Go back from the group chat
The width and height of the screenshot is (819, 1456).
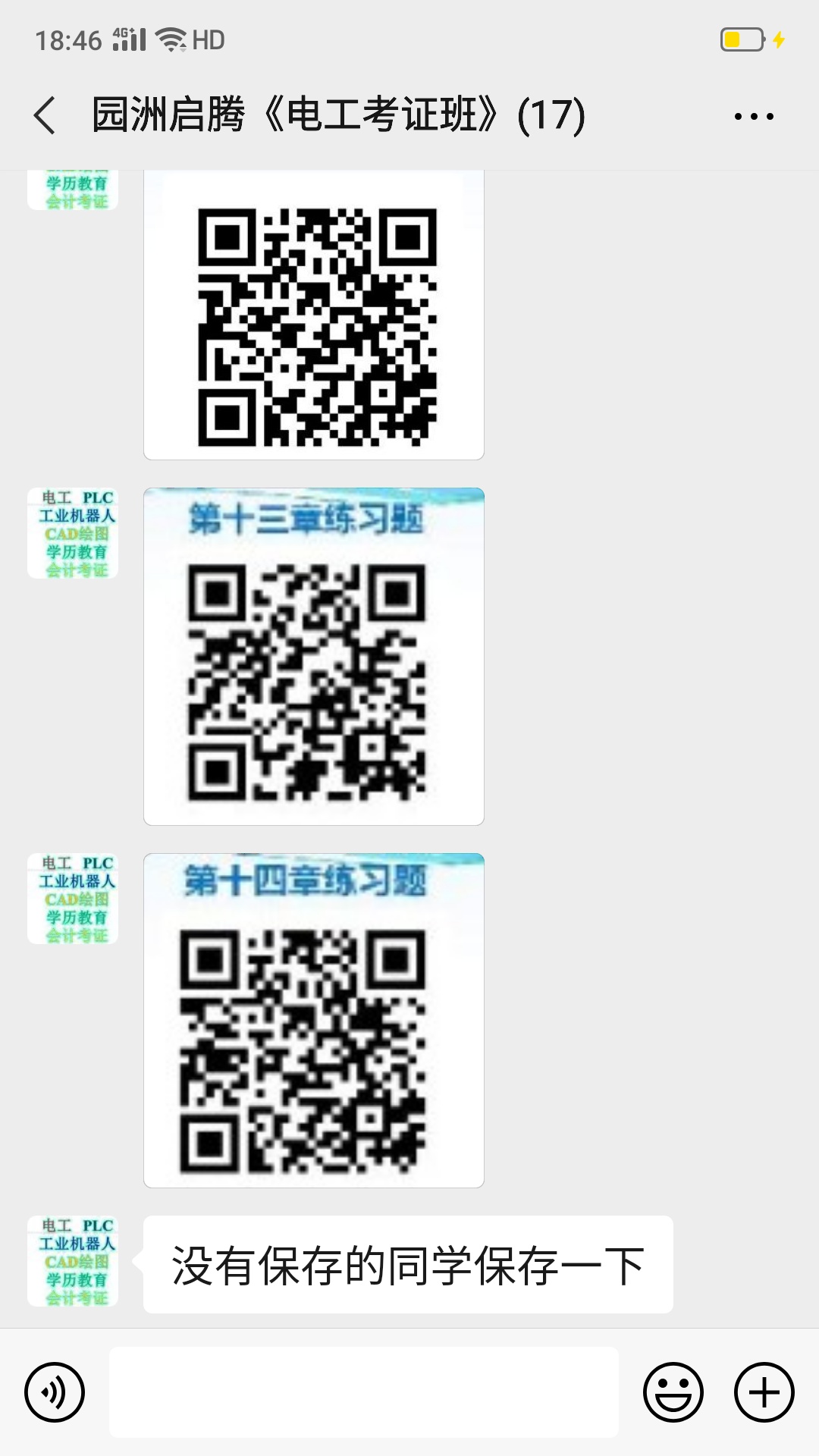[45, 115]
